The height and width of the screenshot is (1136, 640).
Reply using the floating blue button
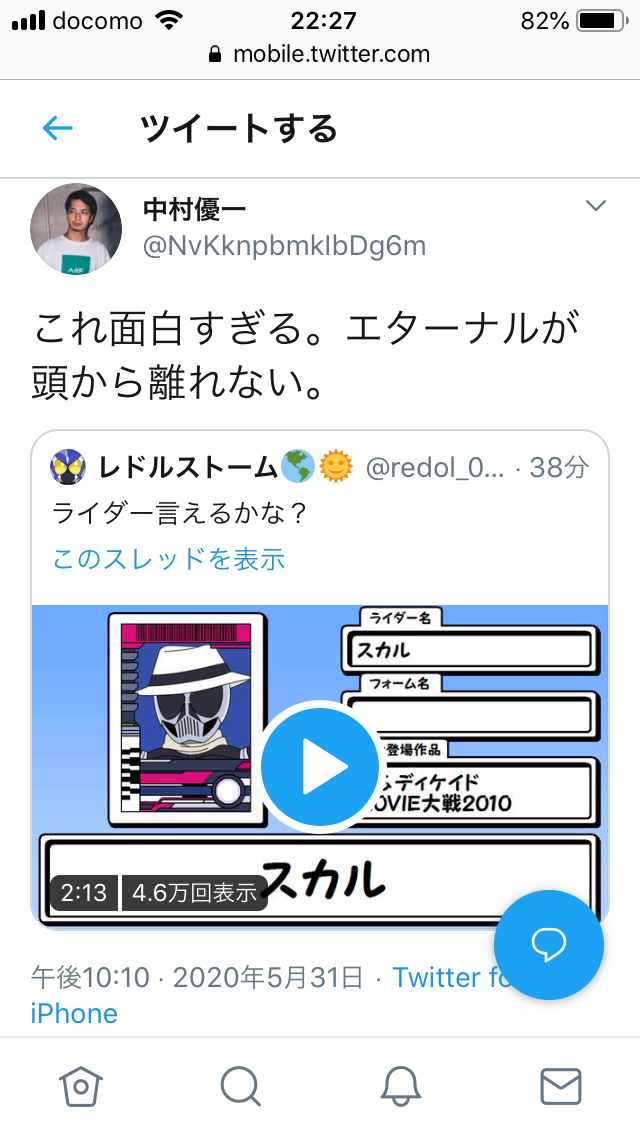pos(549,944)
